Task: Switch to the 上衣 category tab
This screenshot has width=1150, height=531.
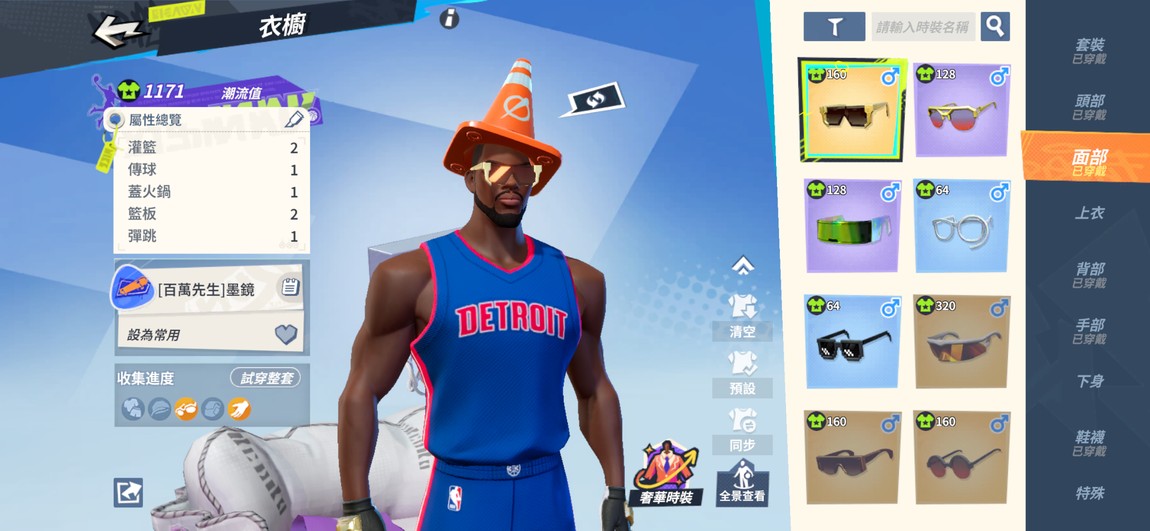Action: 1089,213
